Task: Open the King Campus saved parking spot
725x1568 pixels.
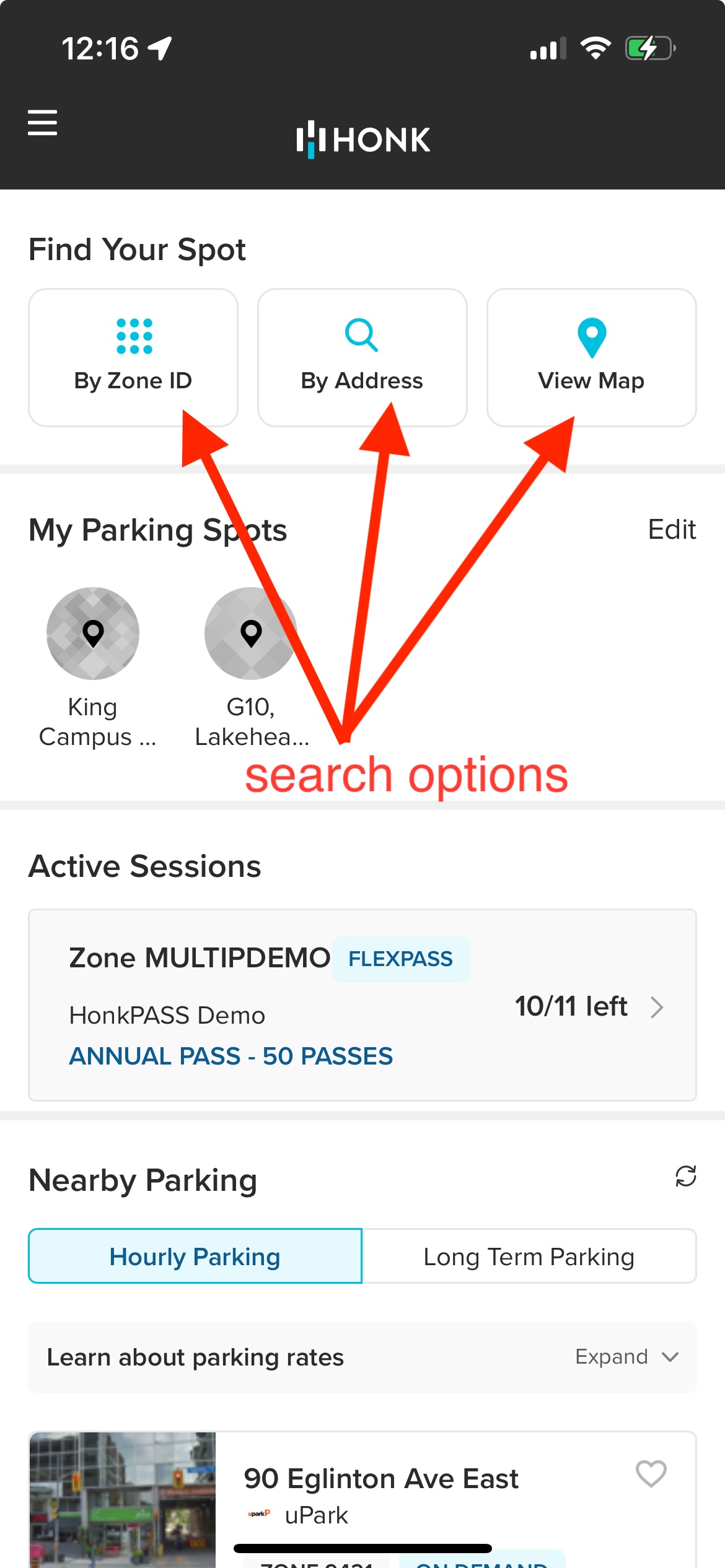Action: 93,633
